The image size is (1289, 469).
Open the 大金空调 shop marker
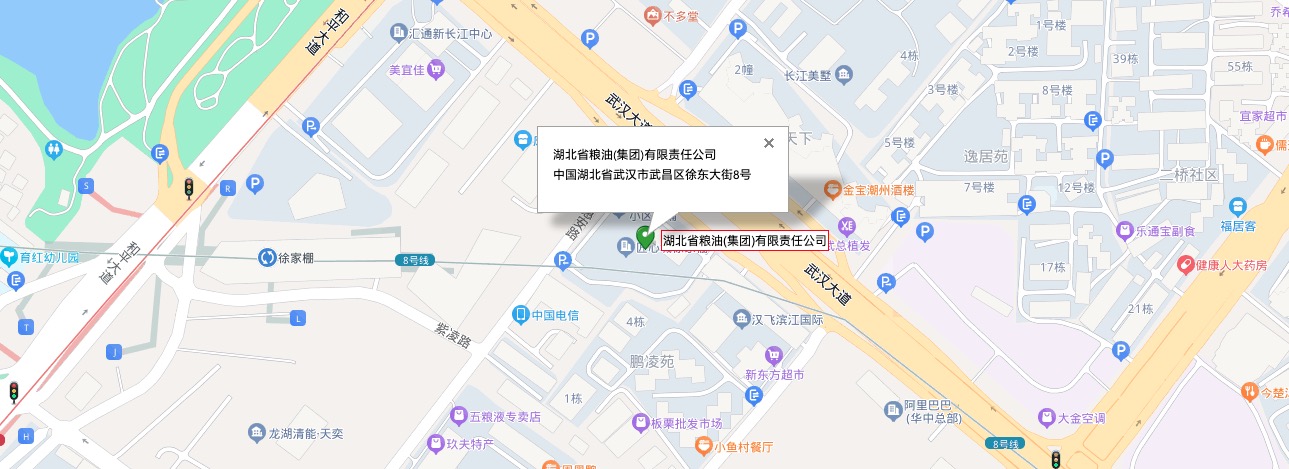click(x=1045, y=417)
